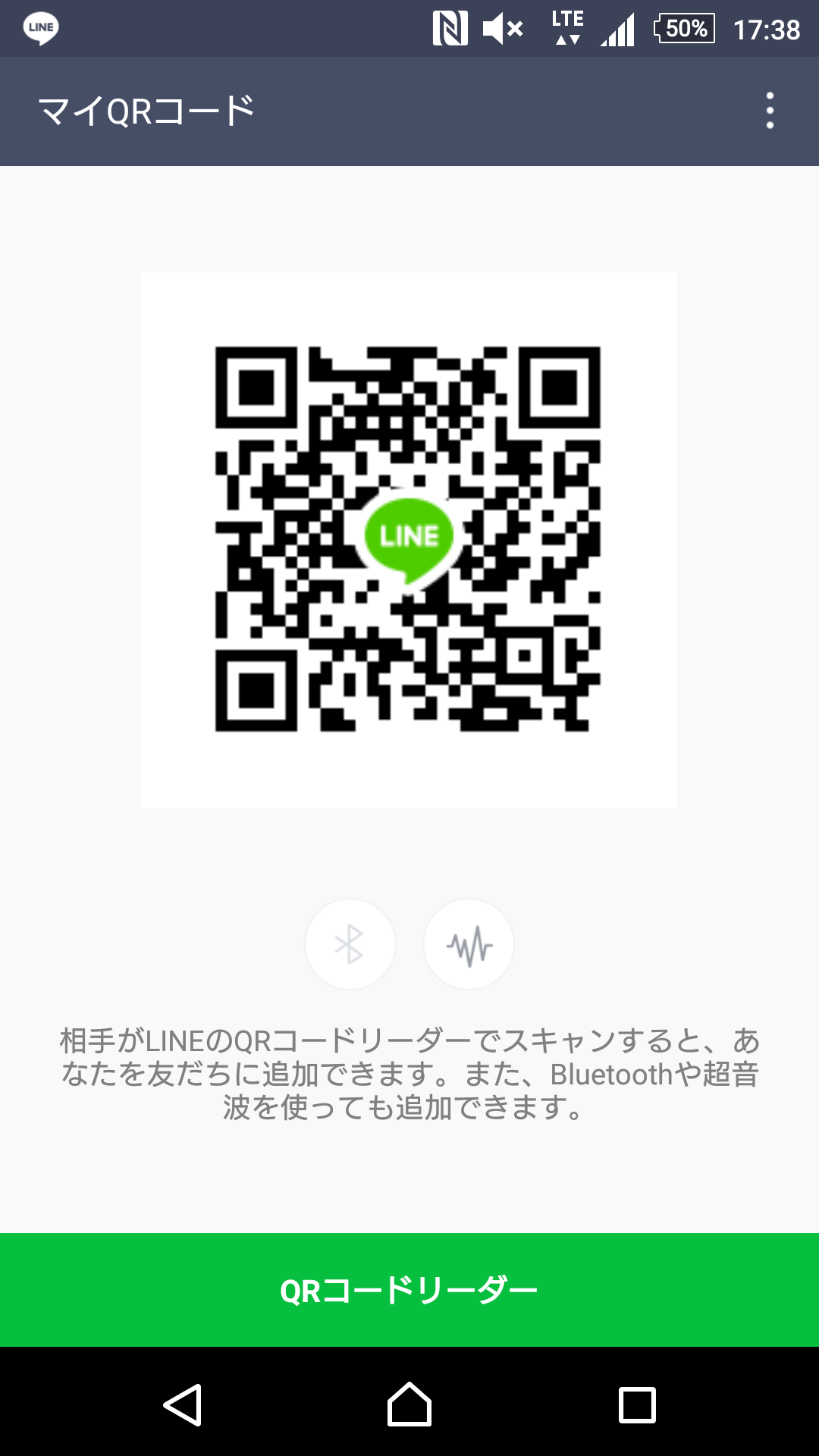Tap the ultrasonic wave friend-add icon
Image resolution: width=819 pixels, height=1456 pixels.
coord(469,944)
